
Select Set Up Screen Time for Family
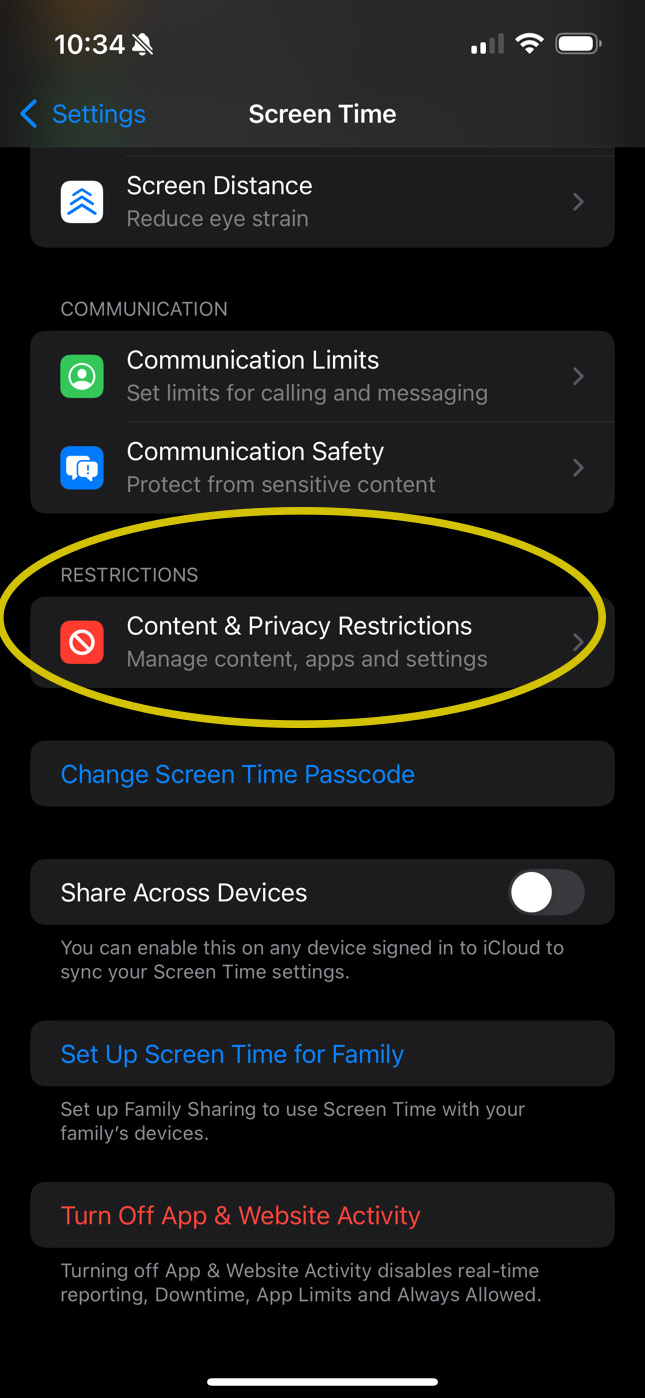click(x=322, y=1054)
